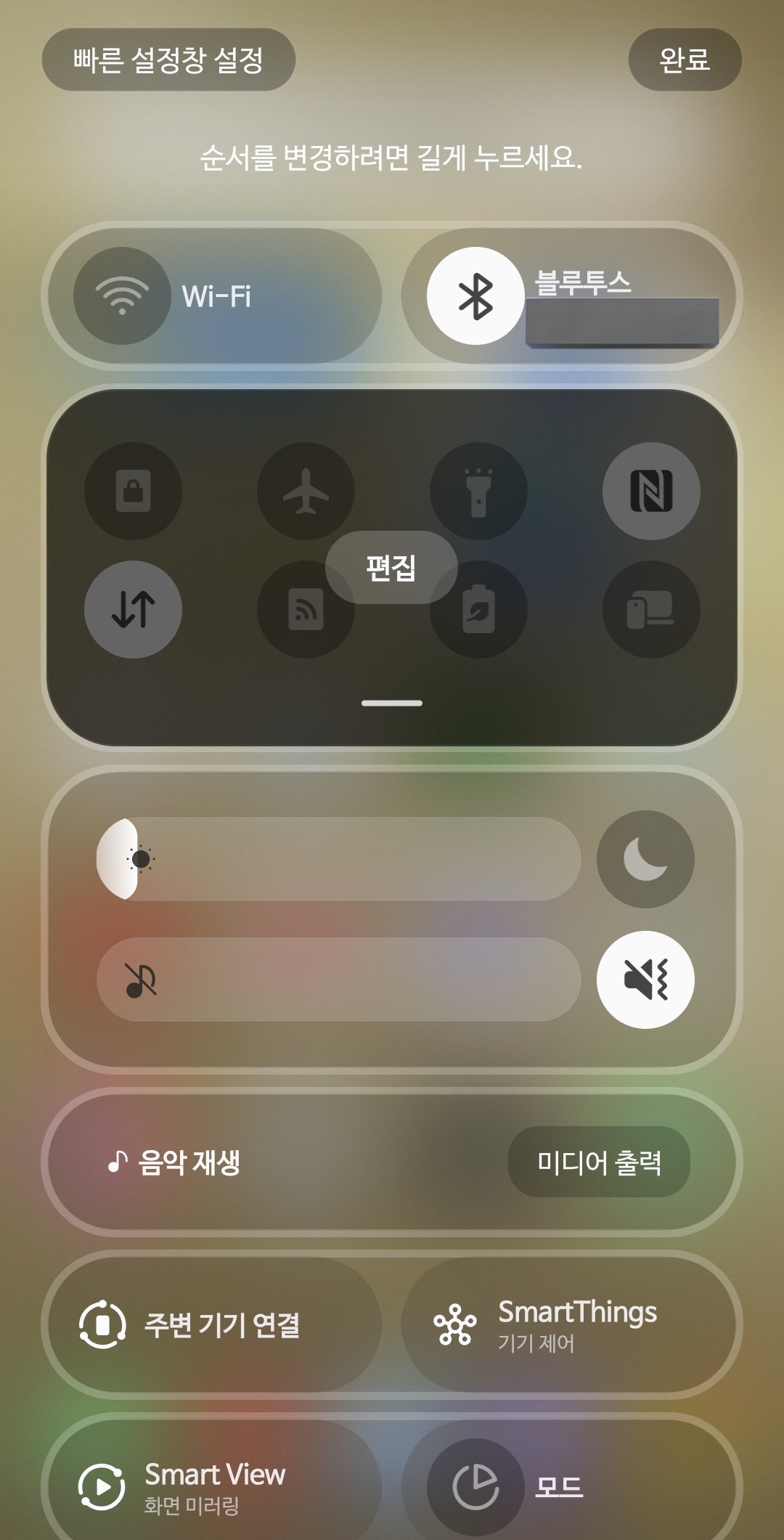
Task: Open the 빠른 설정창 설정 button
Action: 168,60
